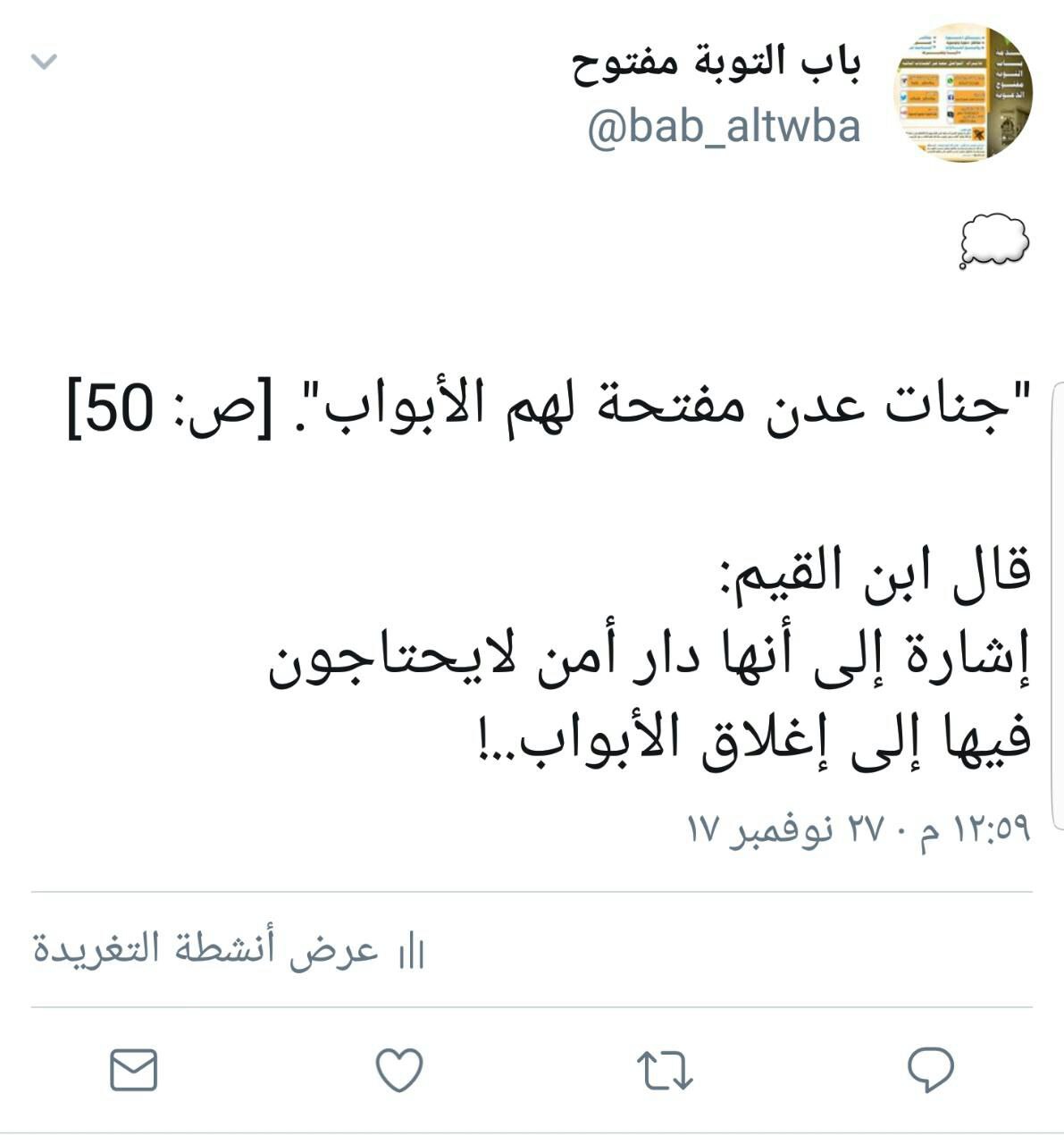Open the tweet options dropdown chevron
1064x1144 pixels.
(44, 62)
